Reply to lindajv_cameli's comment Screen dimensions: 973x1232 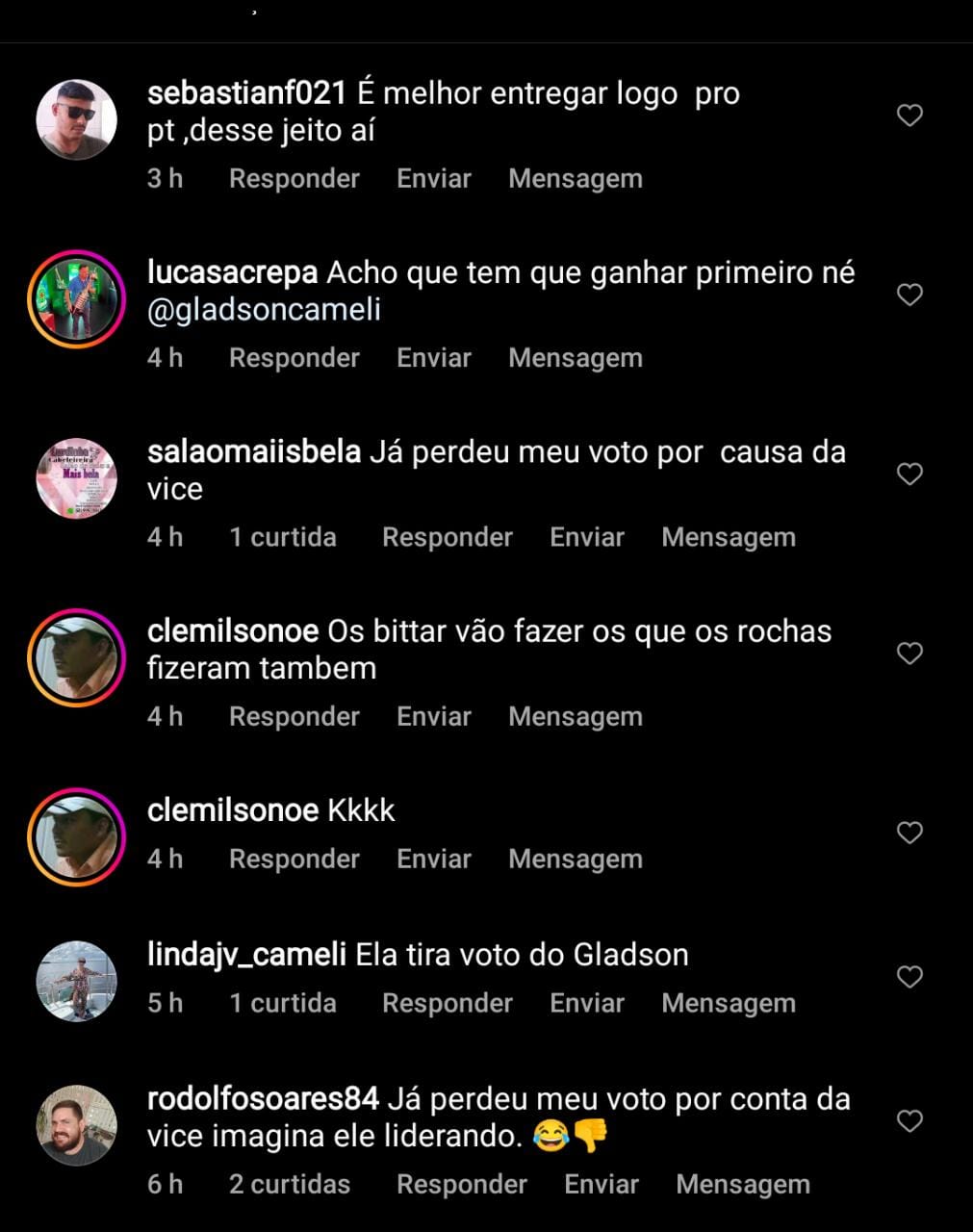447,1004
